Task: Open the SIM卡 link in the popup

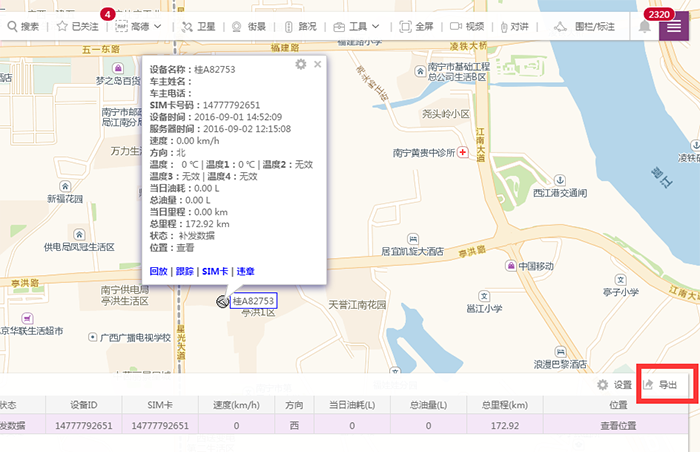Action: pos(215,271)
